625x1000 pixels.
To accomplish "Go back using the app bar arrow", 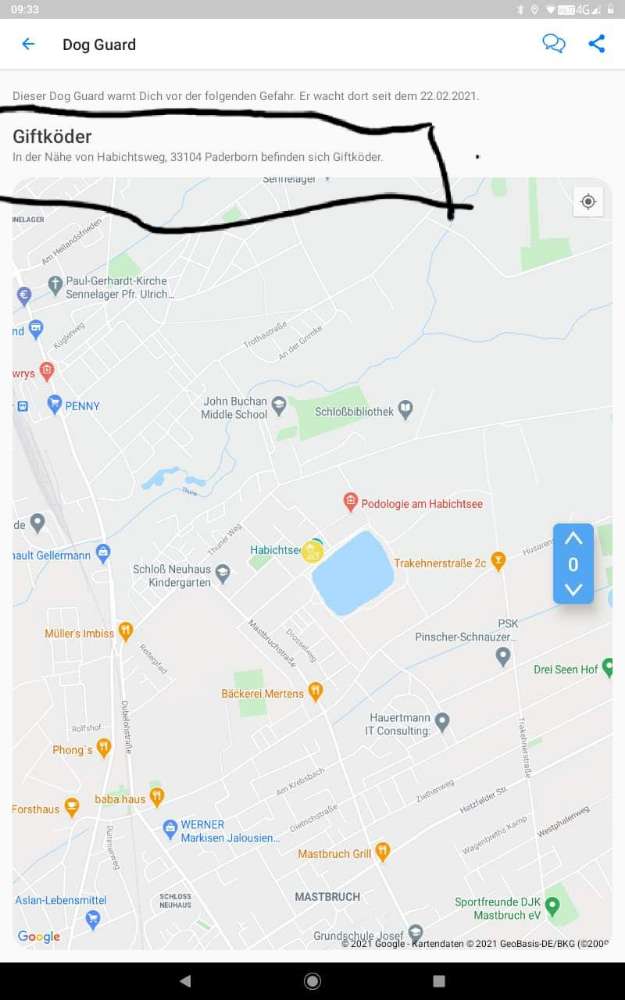I will tap(28, 44).
